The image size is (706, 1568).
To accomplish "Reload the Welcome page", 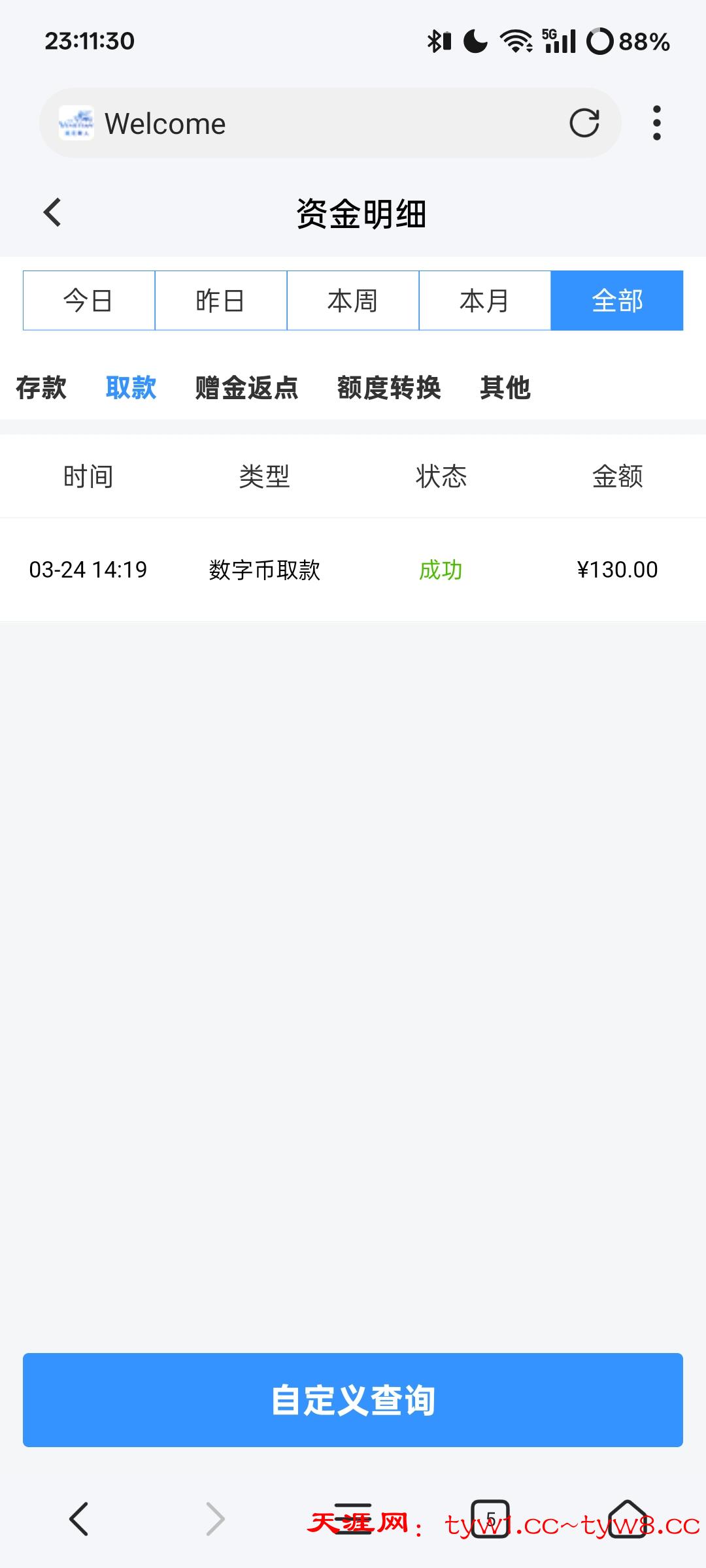I will click(584, 123).
